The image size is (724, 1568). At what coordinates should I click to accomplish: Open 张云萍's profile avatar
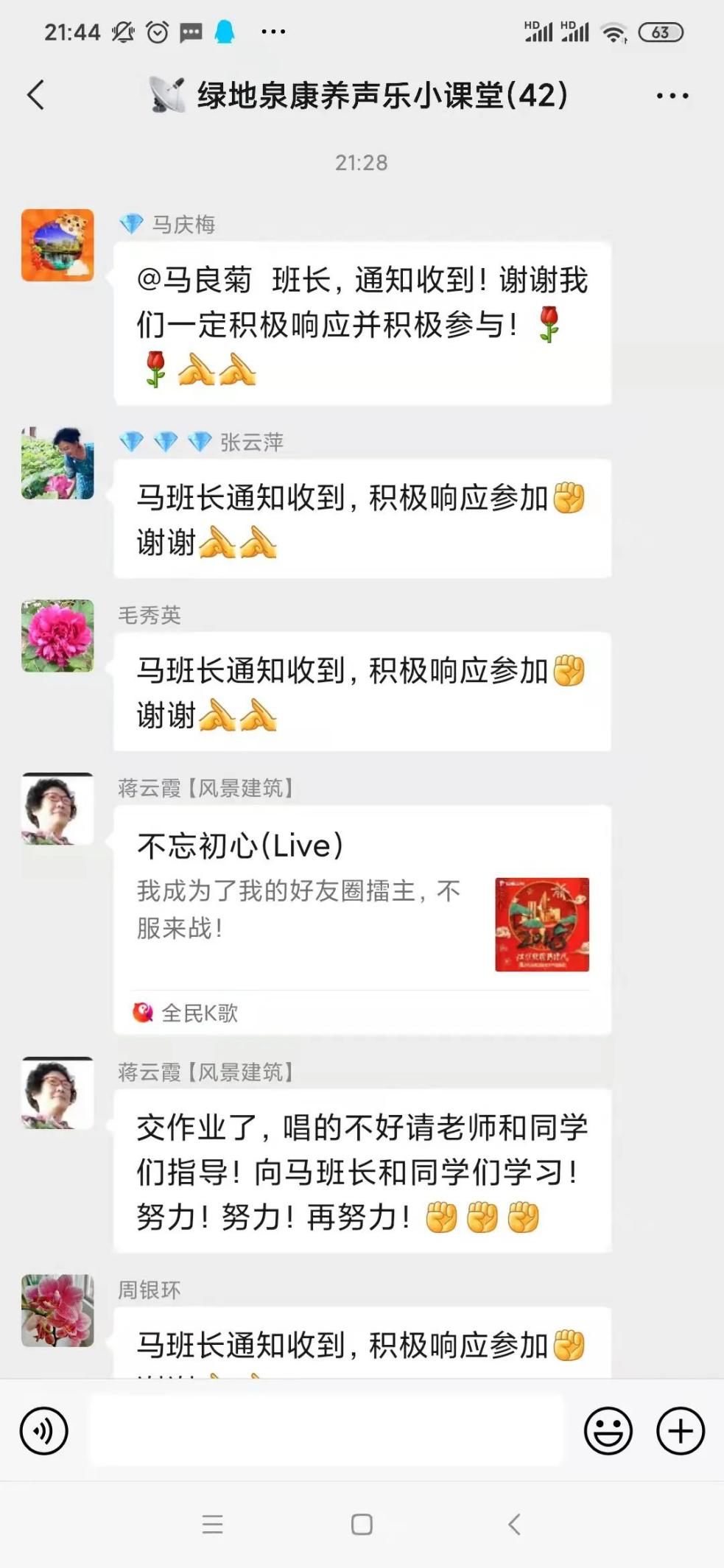coord(57,463)
